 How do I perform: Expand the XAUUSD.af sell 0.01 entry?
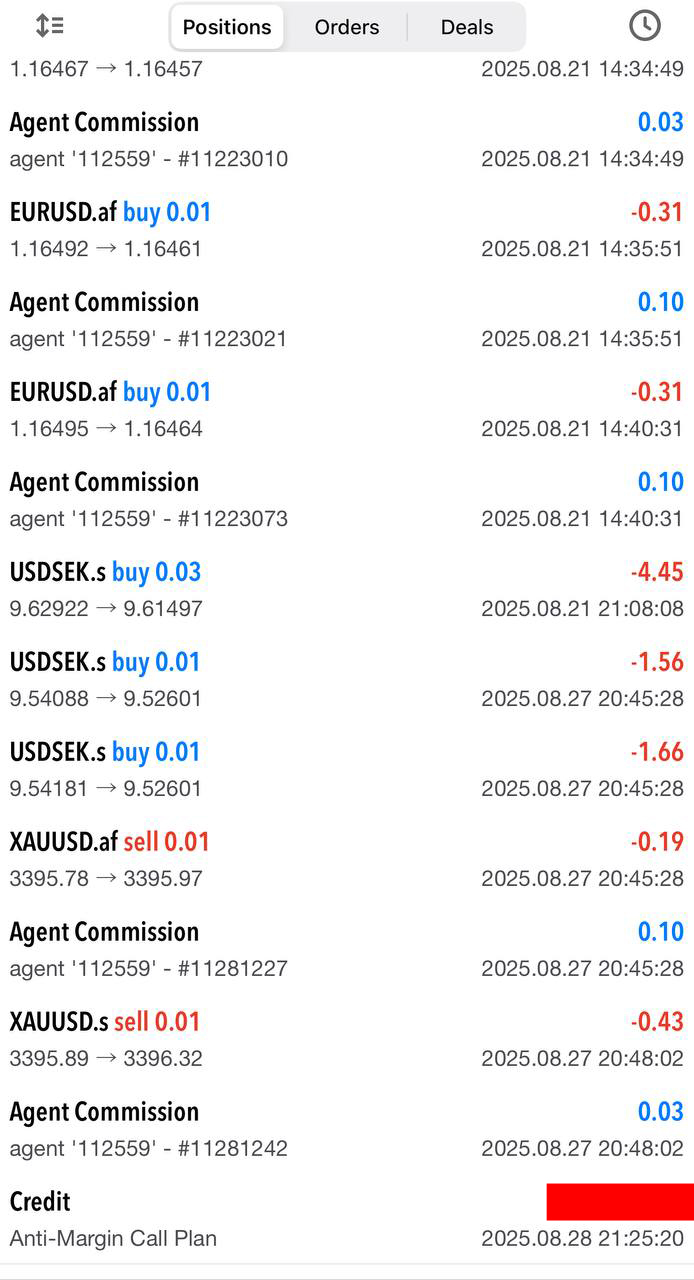click(346, 860)
